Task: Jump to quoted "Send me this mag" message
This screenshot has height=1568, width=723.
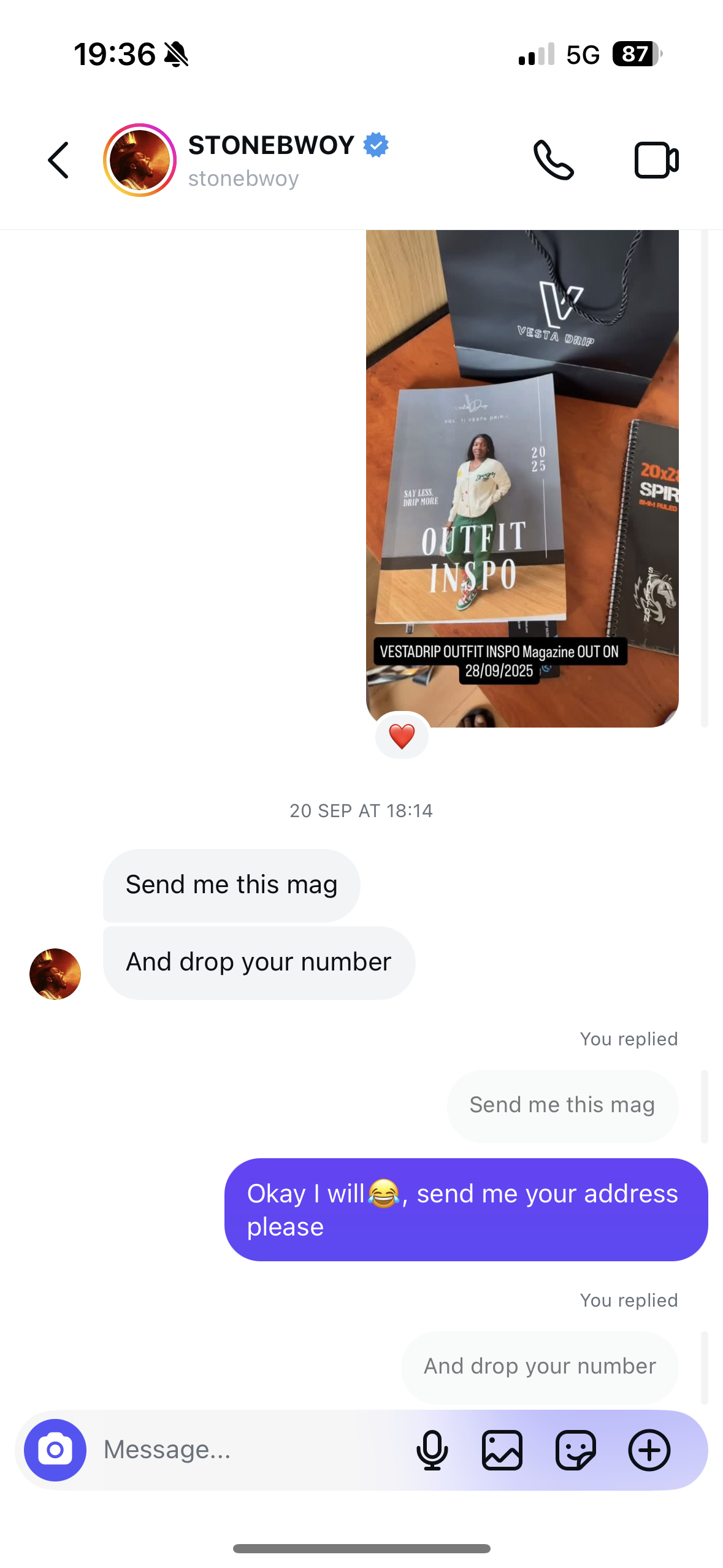Action: click(x=562, y=1105)
